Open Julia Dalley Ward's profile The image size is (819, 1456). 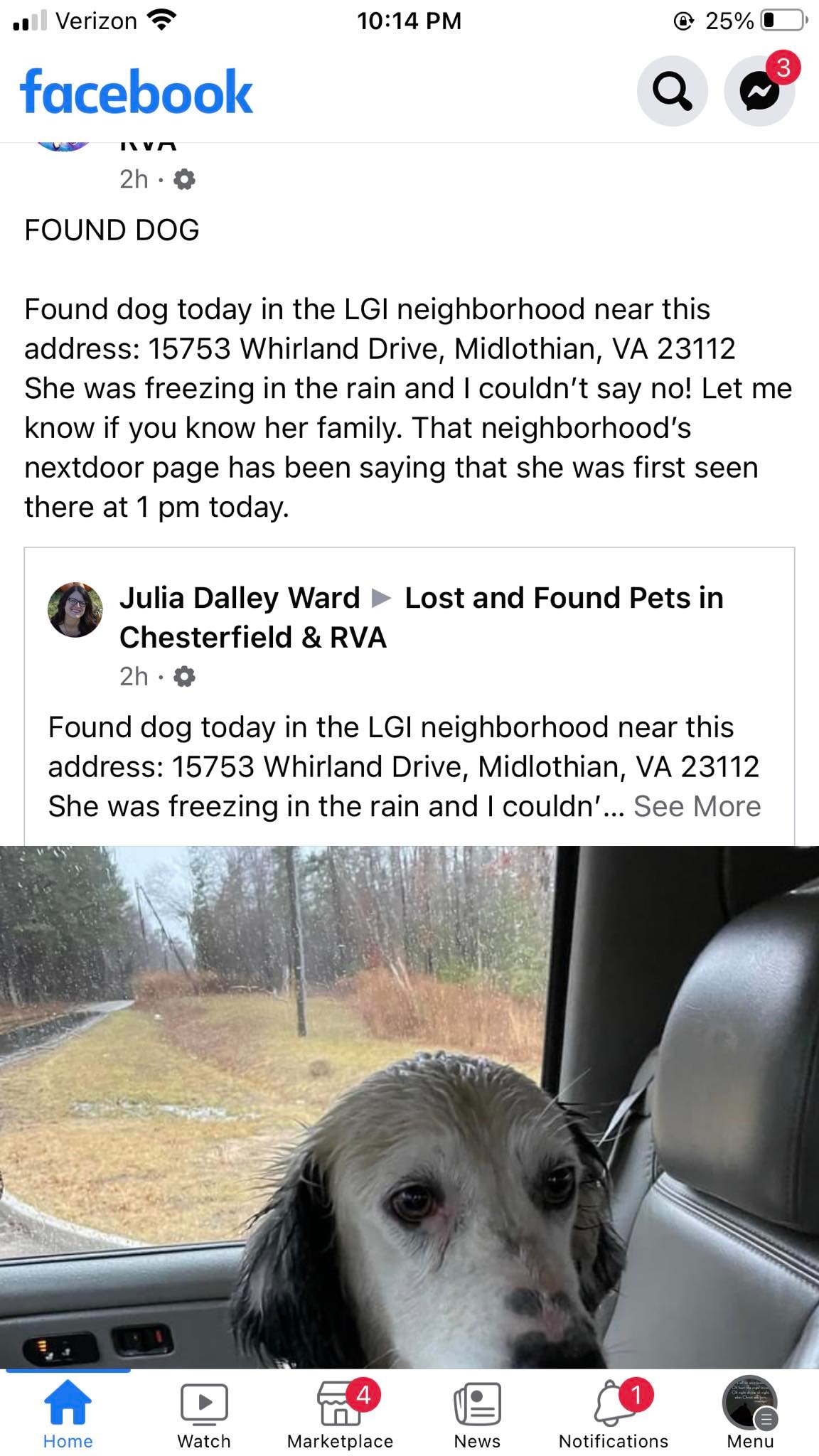pos(240,598)
